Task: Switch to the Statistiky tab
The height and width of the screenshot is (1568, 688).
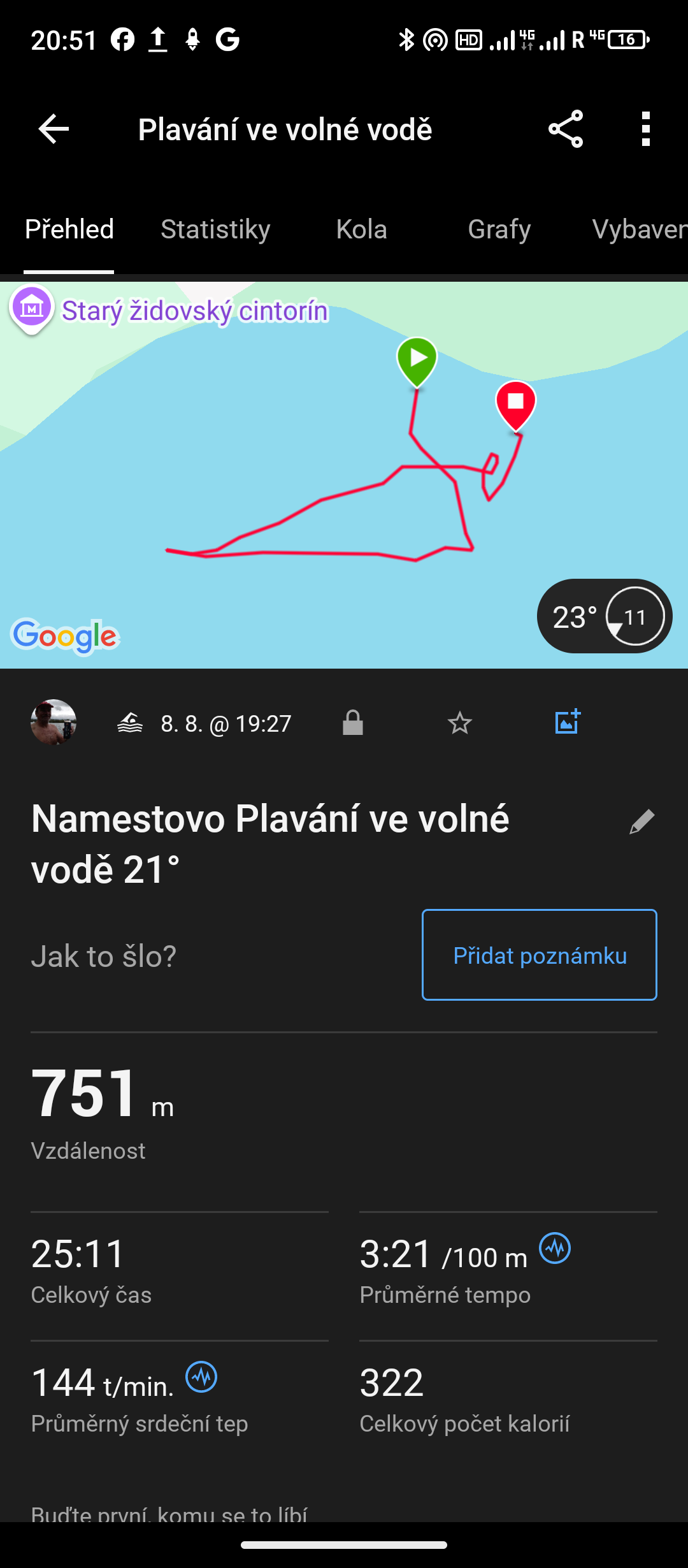Action: 215,229
